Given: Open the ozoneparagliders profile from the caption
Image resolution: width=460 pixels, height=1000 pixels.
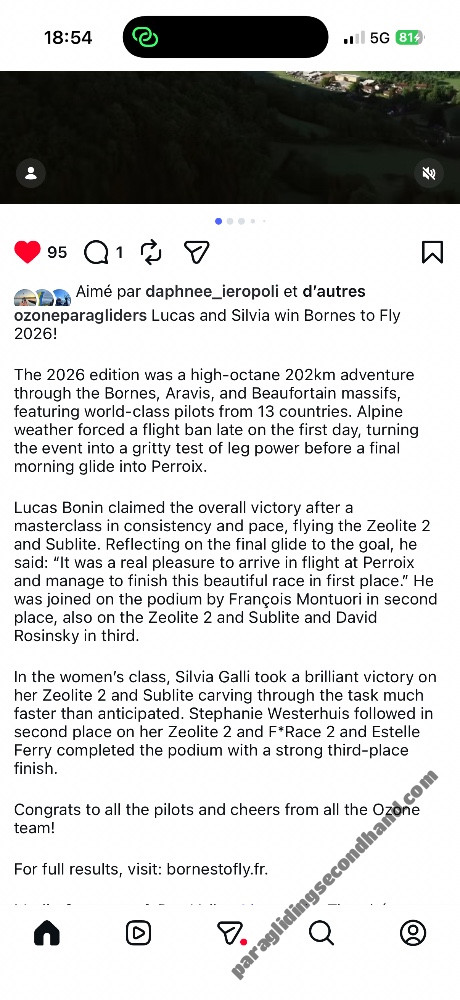Looking at the screenshot, I should (x=80, y=316).
